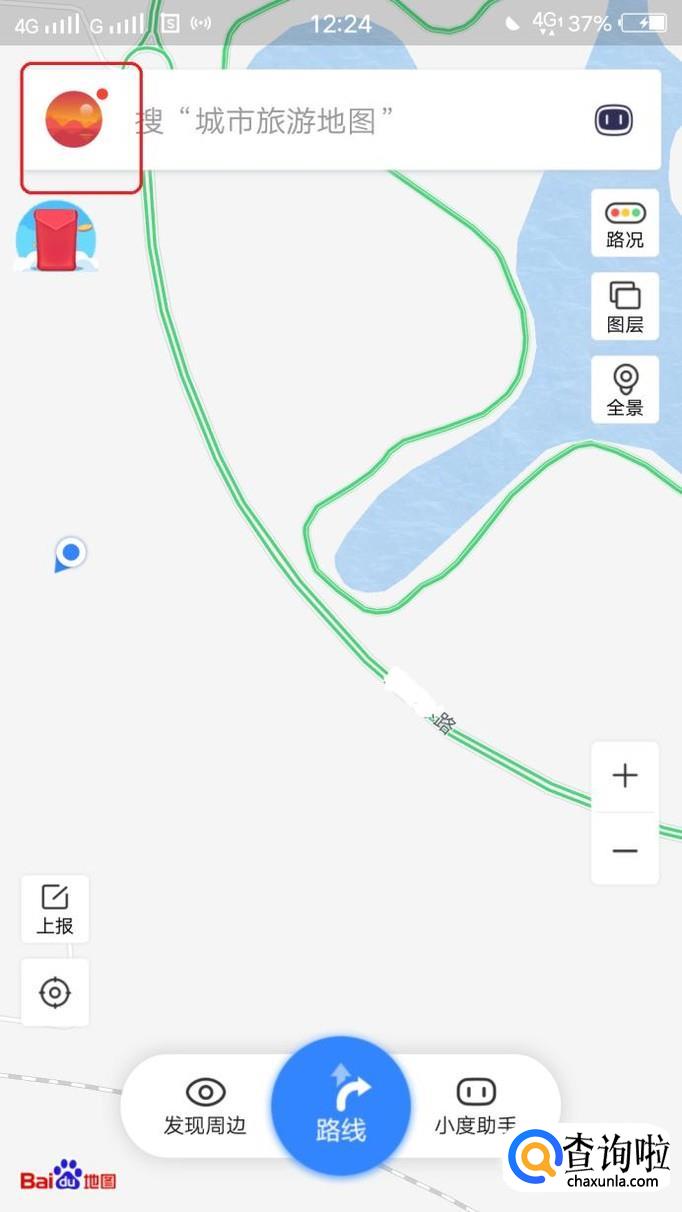The image size is (682, 1212).
Task: Open 全景 panorama view
Action: coord(625,390)
